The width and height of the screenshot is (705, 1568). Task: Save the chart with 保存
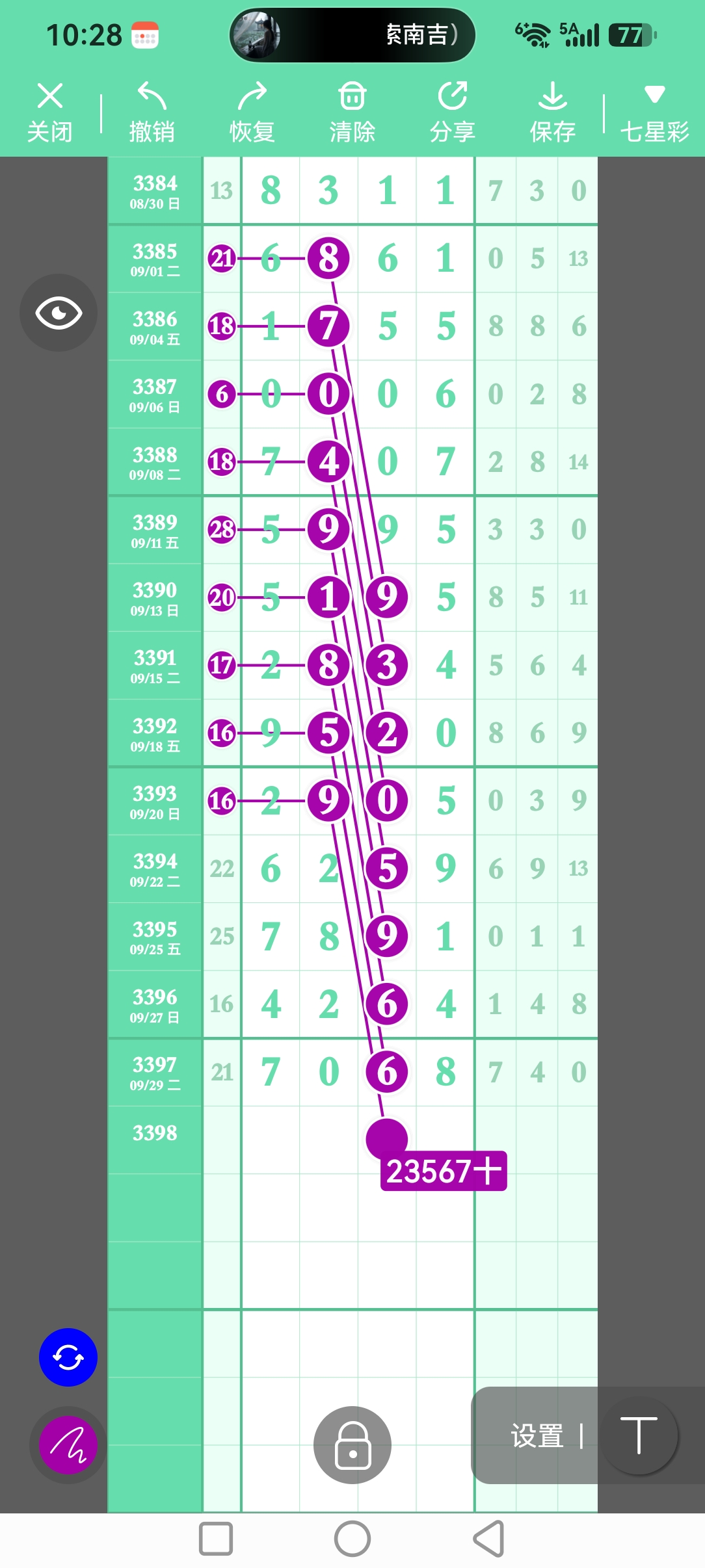(552, 112)
